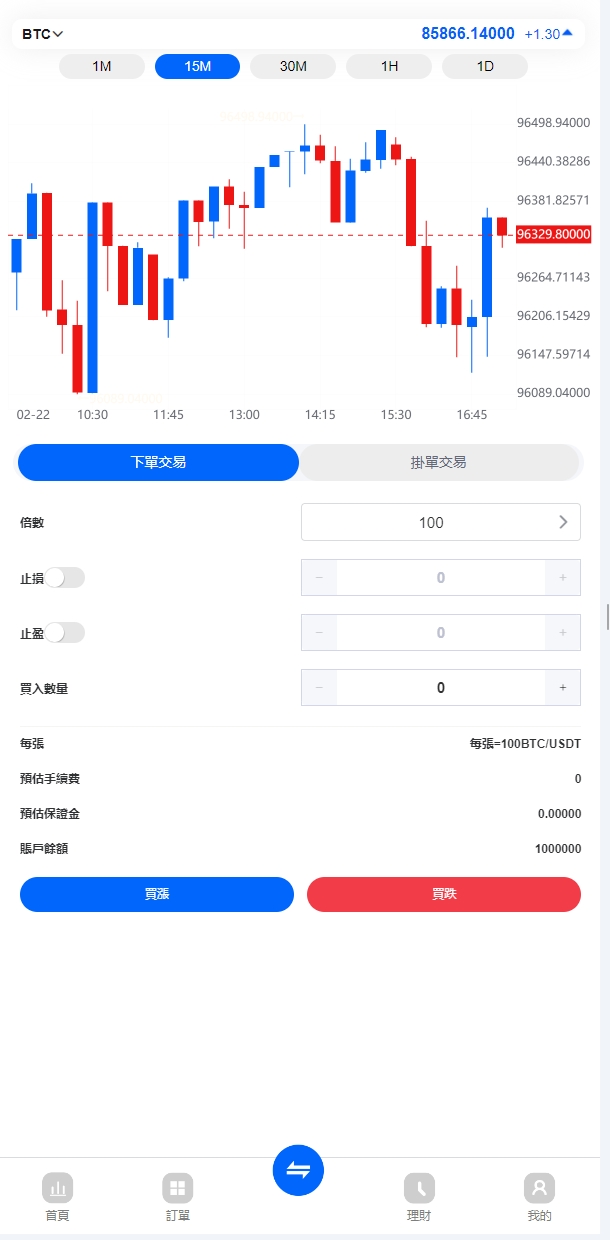Select the 下單交易 tab

tap(158, 462)
